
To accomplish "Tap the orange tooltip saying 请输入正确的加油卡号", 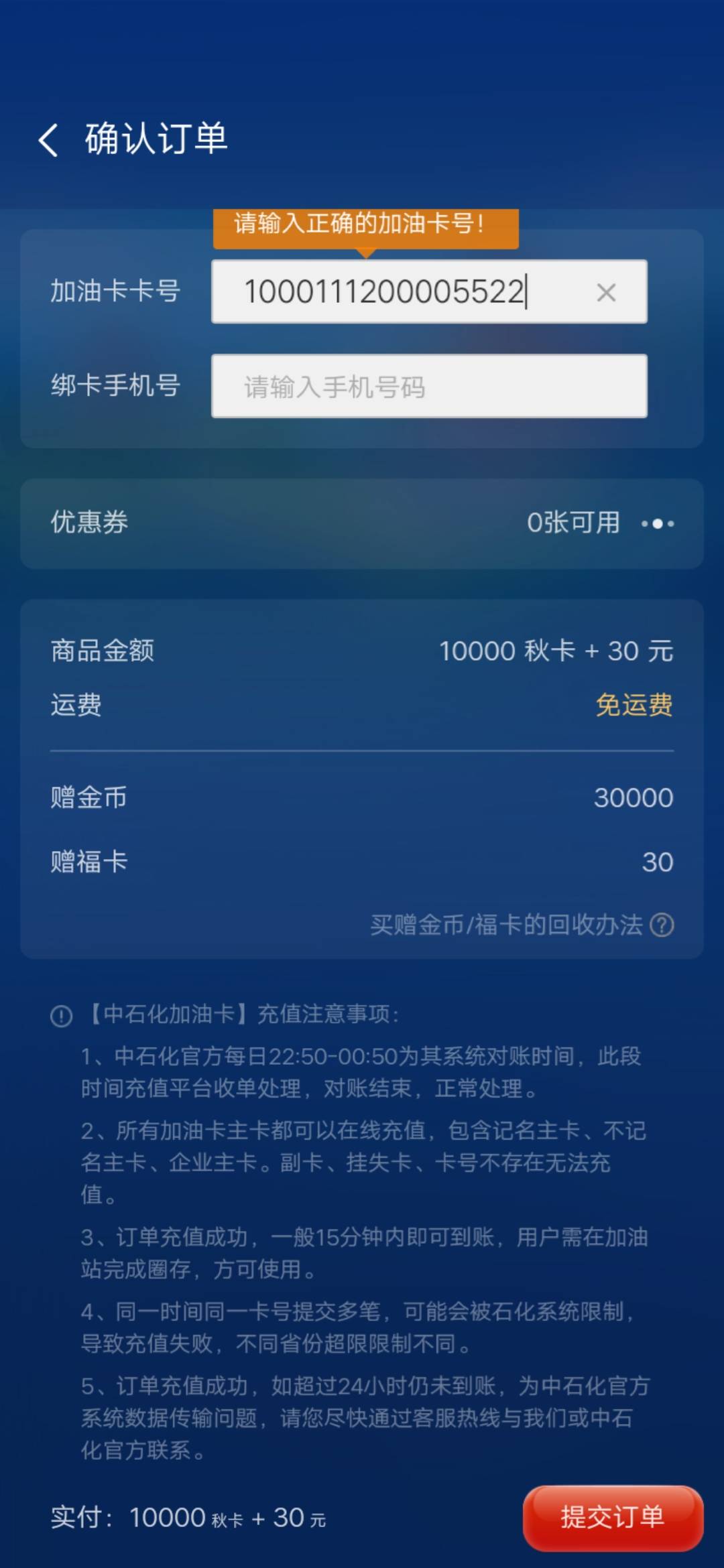I will click(365, 228).
